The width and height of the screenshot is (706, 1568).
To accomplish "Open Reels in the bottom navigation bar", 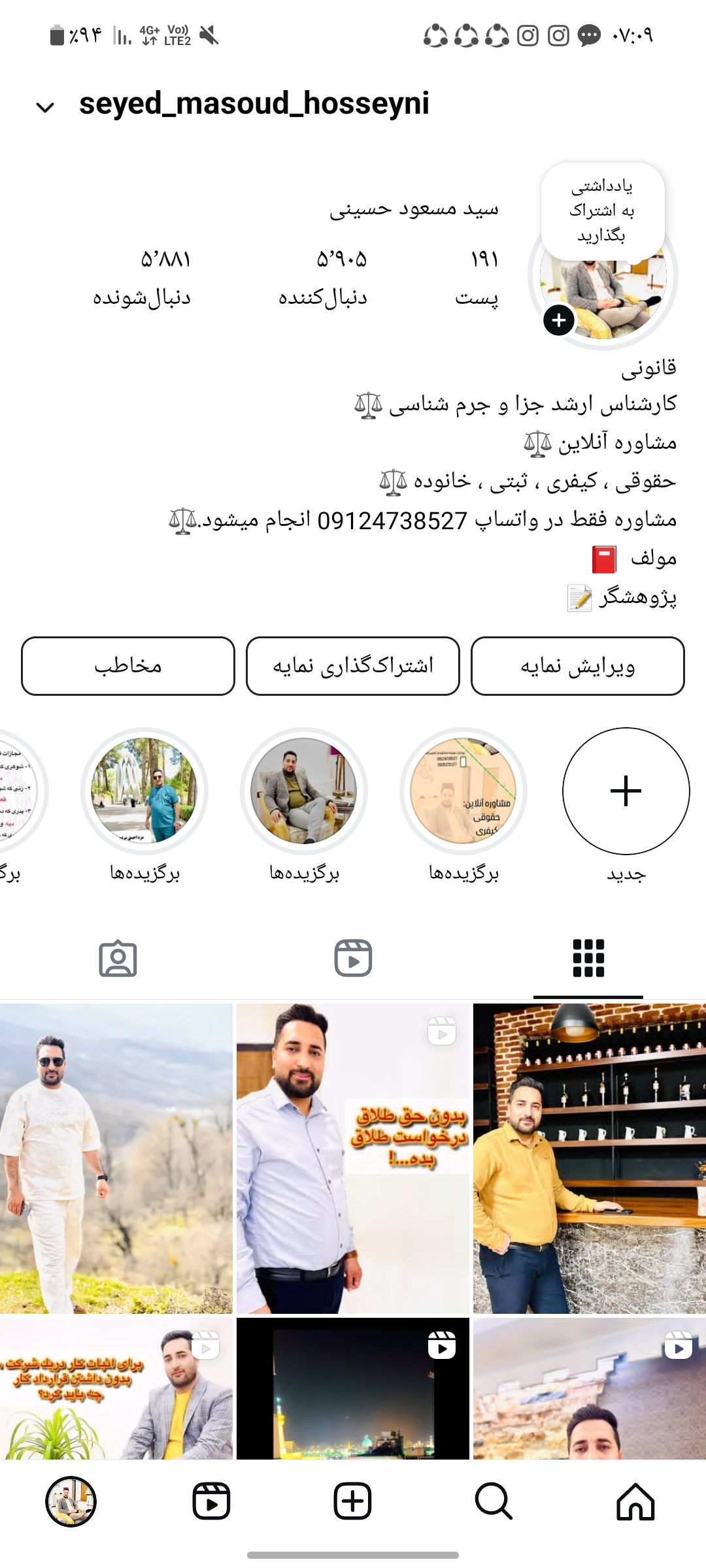I will point(211,1501).
